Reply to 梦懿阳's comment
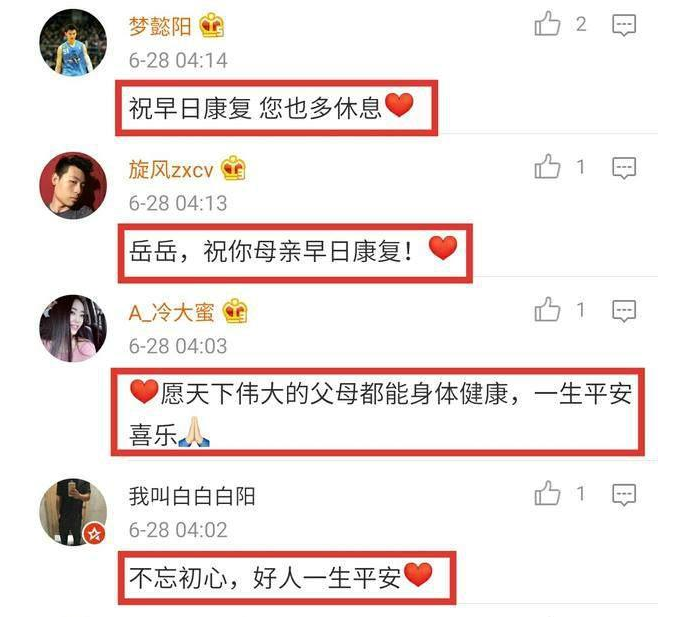The width and height of the screenshot is (687, 617). pyautogui.click(x=624, y=25)
